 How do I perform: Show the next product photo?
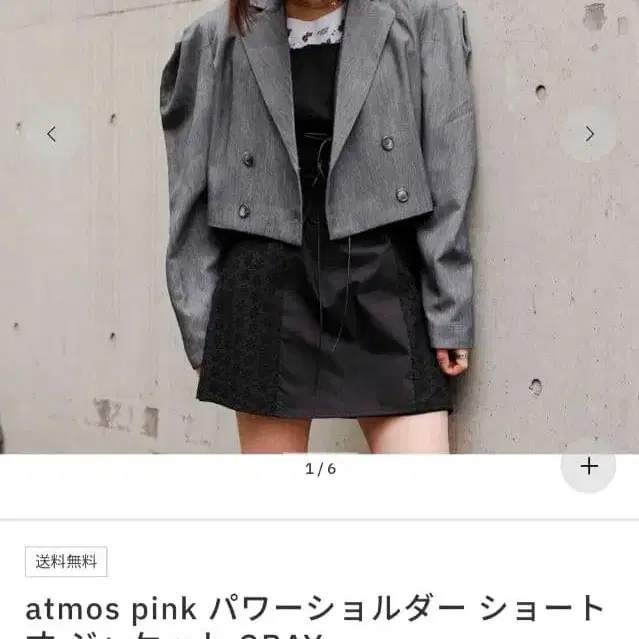click(x=589, y=134)
